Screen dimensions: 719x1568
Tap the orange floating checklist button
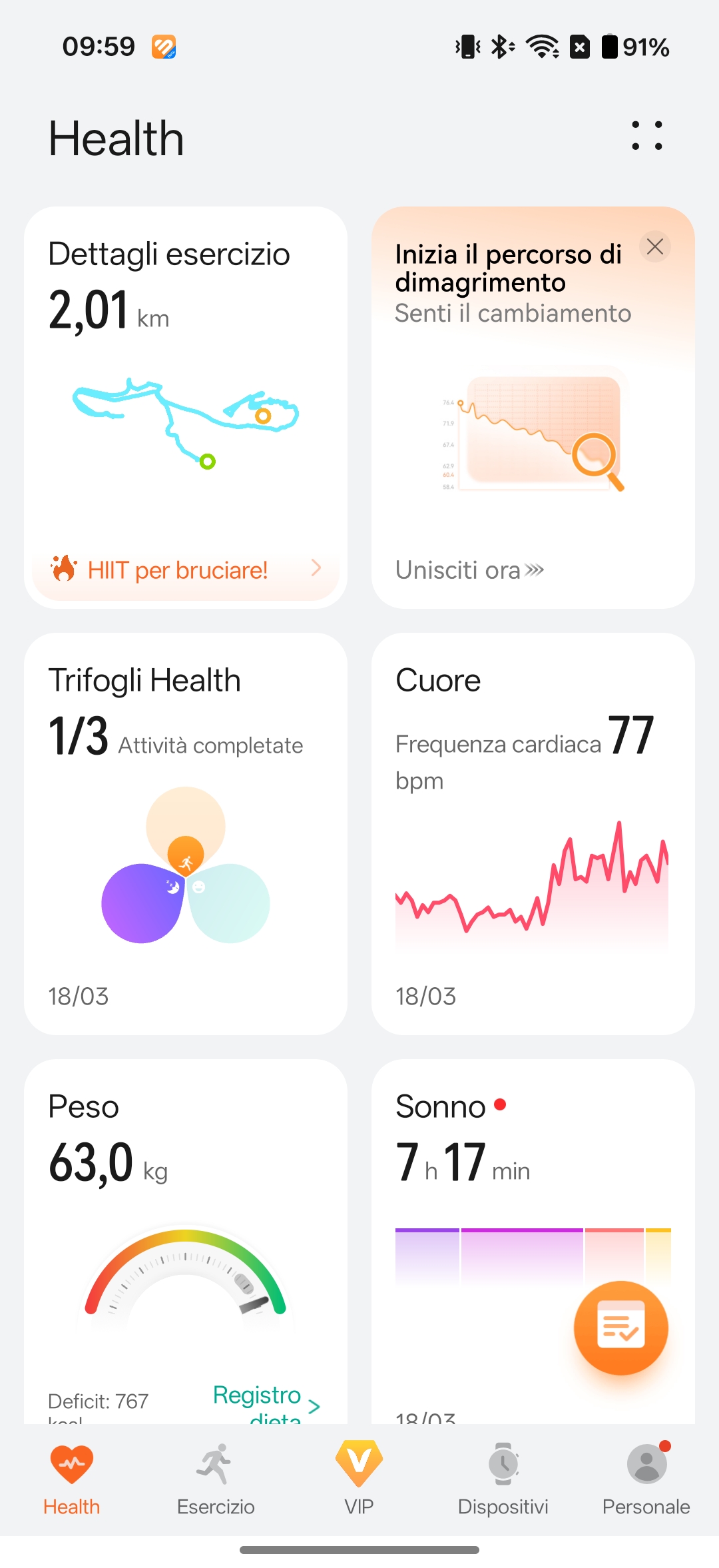click(620, 1328)
